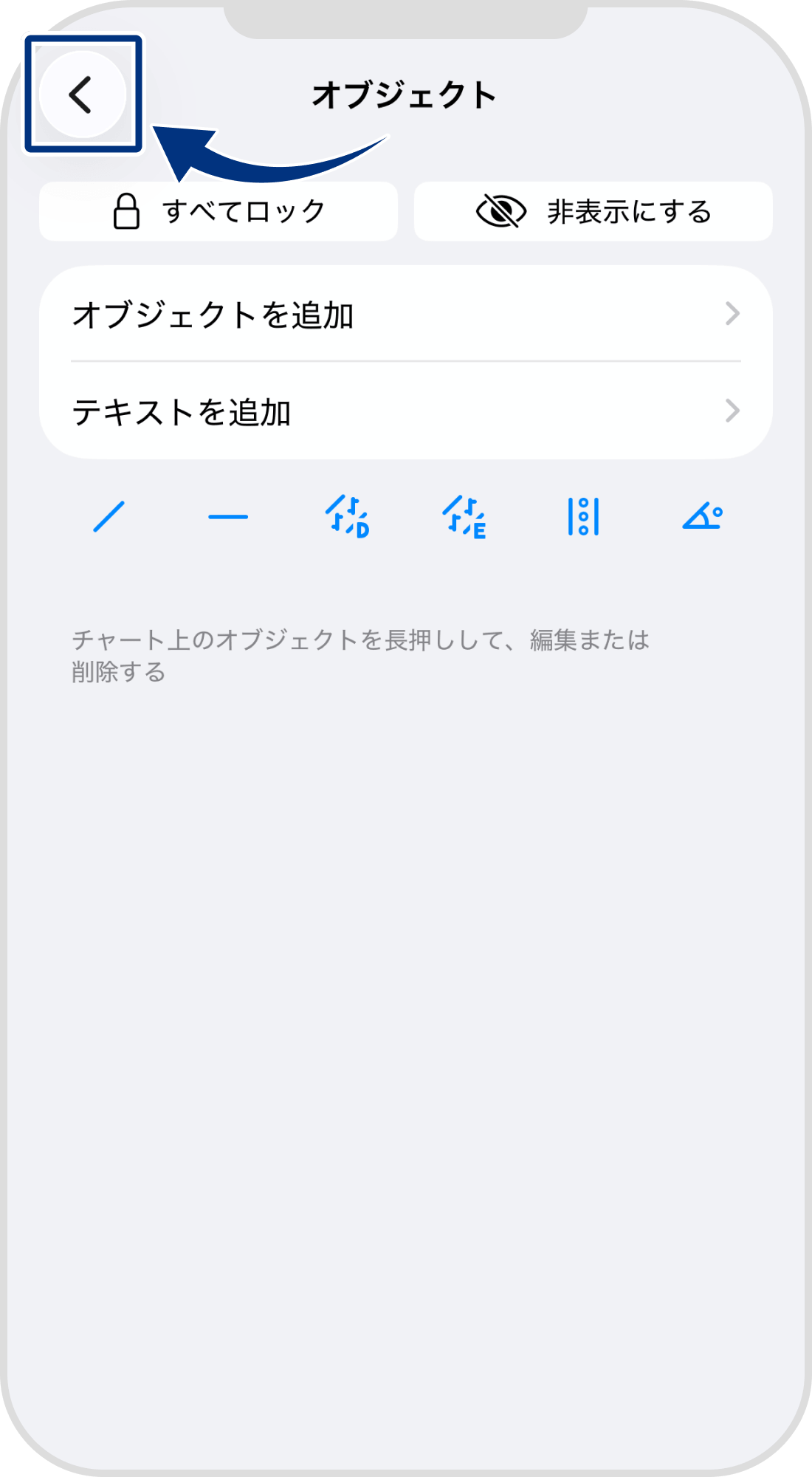This screenshot has width=812, height=1477.
Task: Select the pattern tool labeled E
Action: pos(465,518)
